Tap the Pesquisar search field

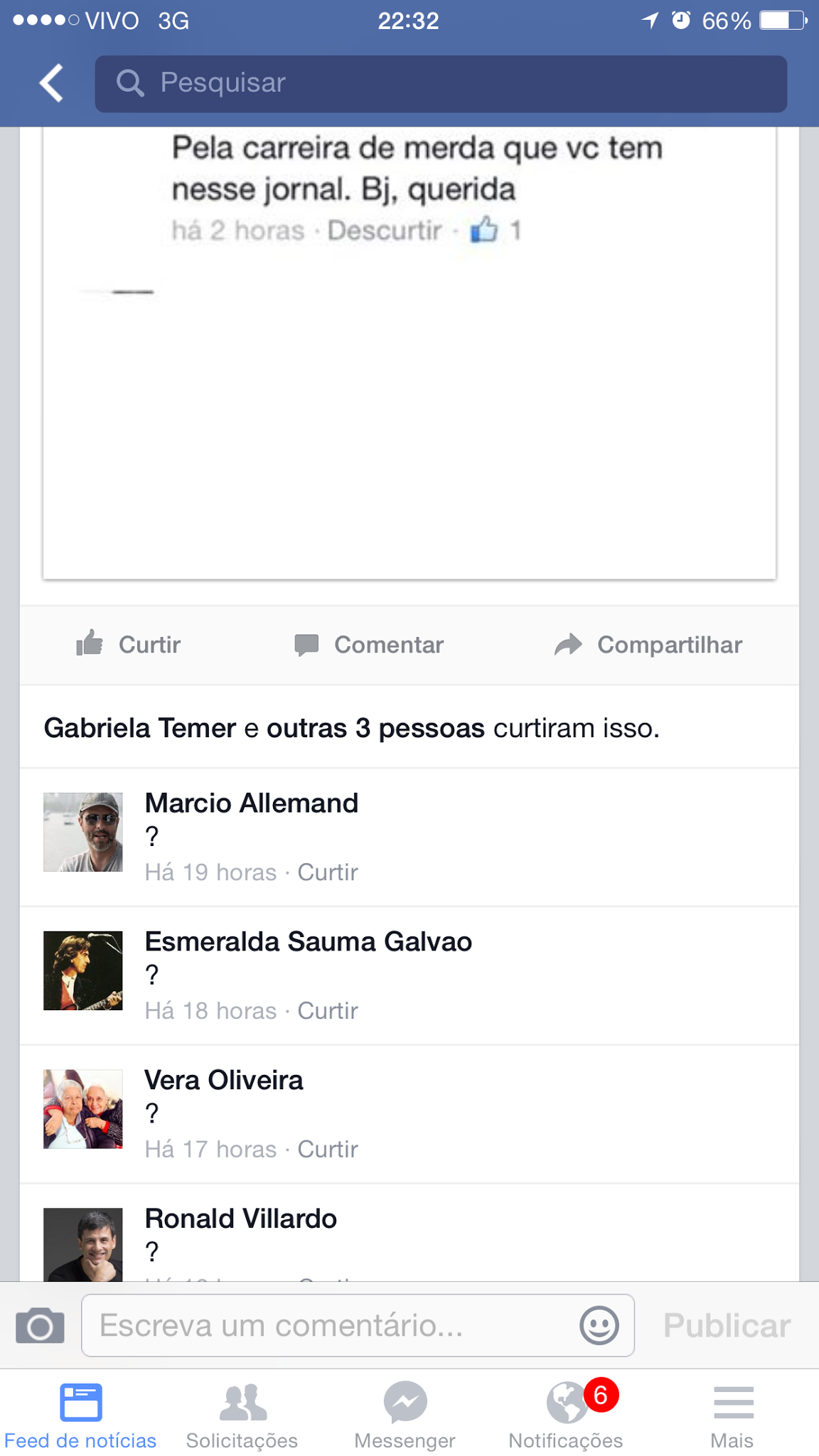tap(441, 83)
